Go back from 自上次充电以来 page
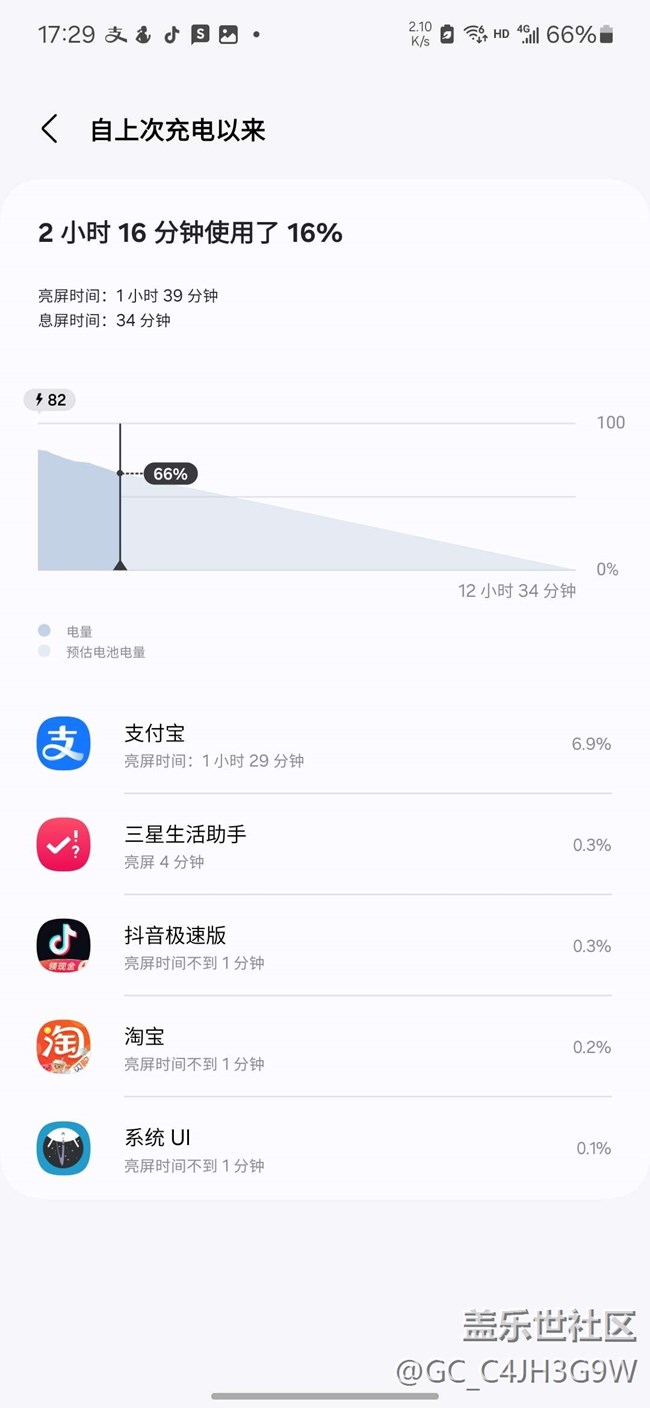650x1408 pixels. (49, 129)
